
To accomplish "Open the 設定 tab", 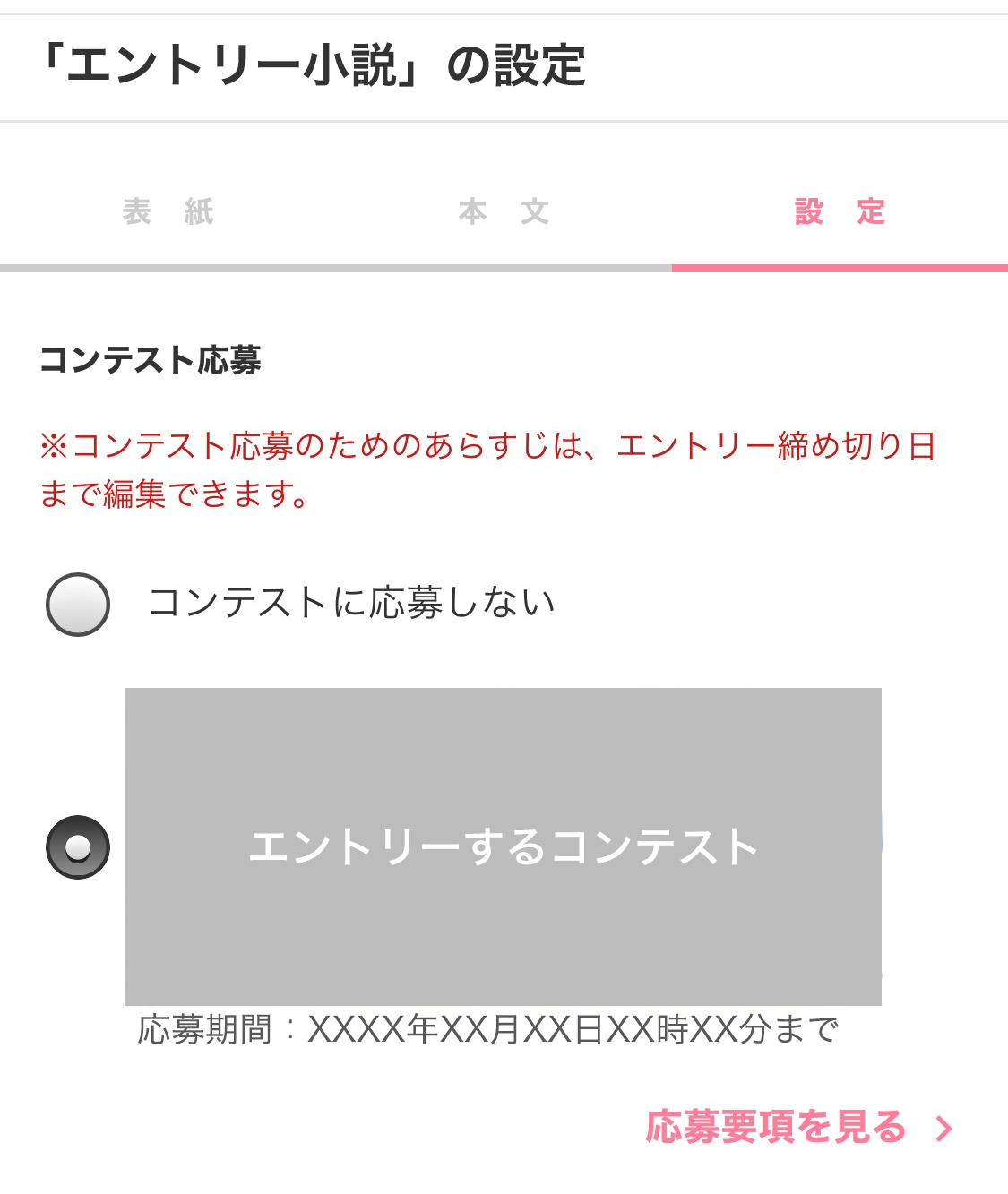I will 840,212.
